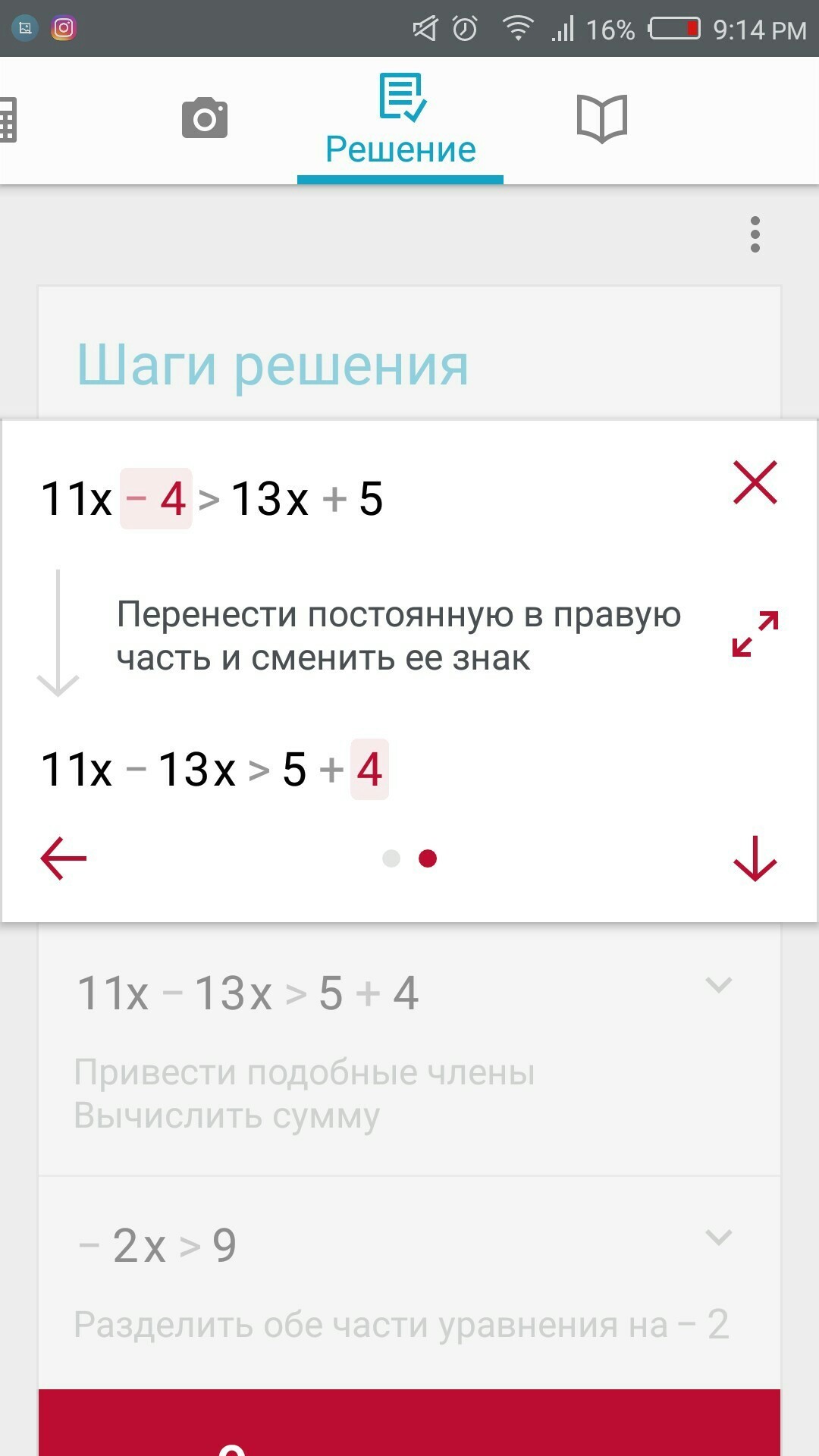Expand the 11x − 13x > 5 + 4 step
Image resolution: width=819 pixels, height=1456 pixels.
pos(718,985)
